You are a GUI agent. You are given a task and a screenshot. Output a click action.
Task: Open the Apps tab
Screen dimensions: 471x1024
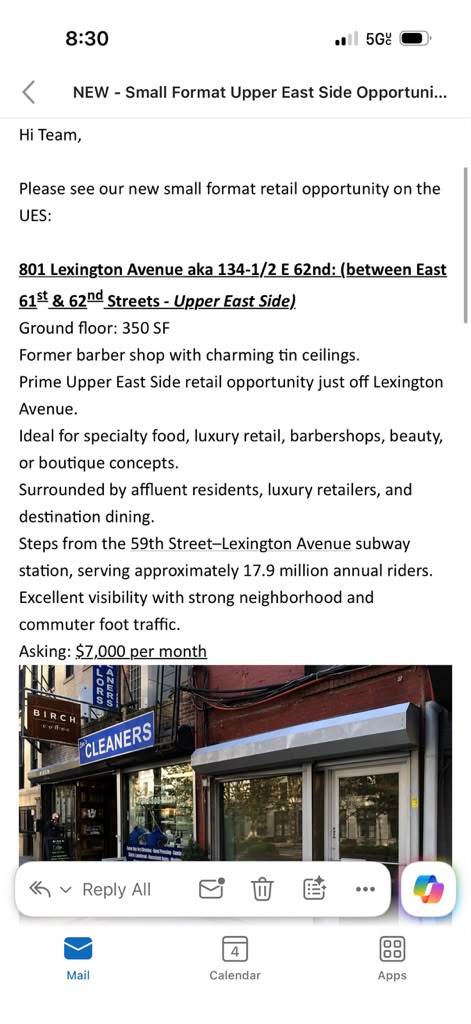pyautogui.click(x=392, y=958)
